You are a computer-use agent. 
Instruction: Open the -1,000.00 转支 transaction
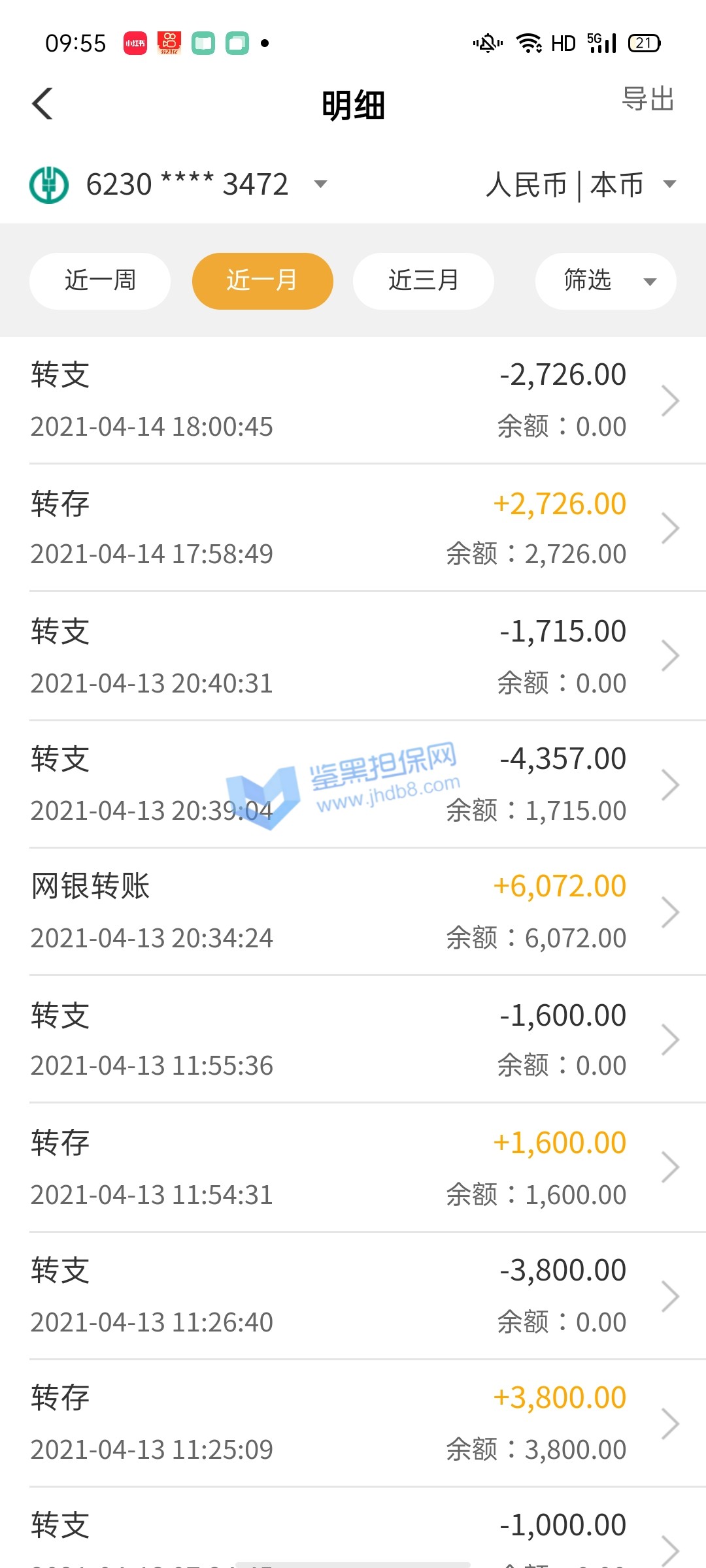tap(353, 1532)
